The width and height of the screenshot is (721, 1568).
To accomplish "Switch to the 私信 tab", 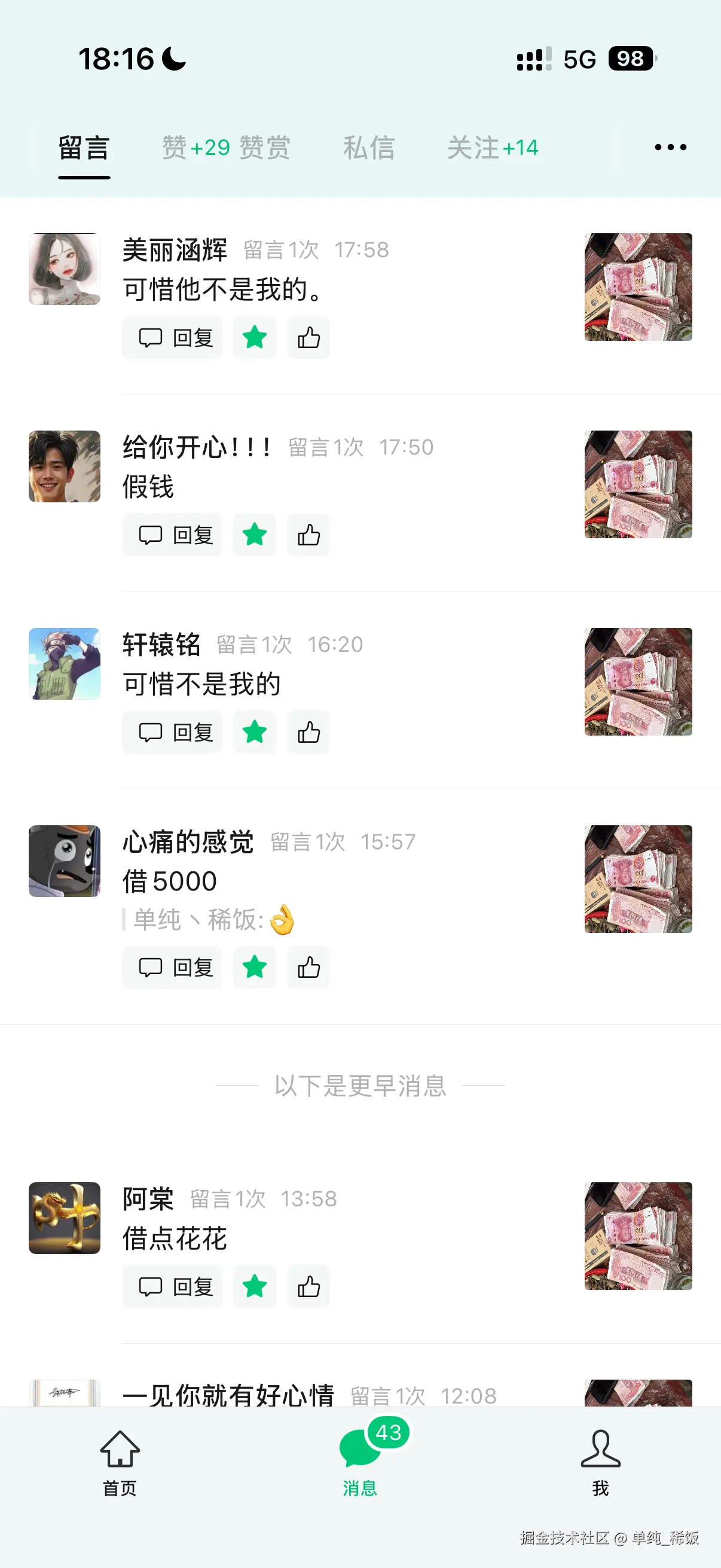I will (x=369, y=147).
